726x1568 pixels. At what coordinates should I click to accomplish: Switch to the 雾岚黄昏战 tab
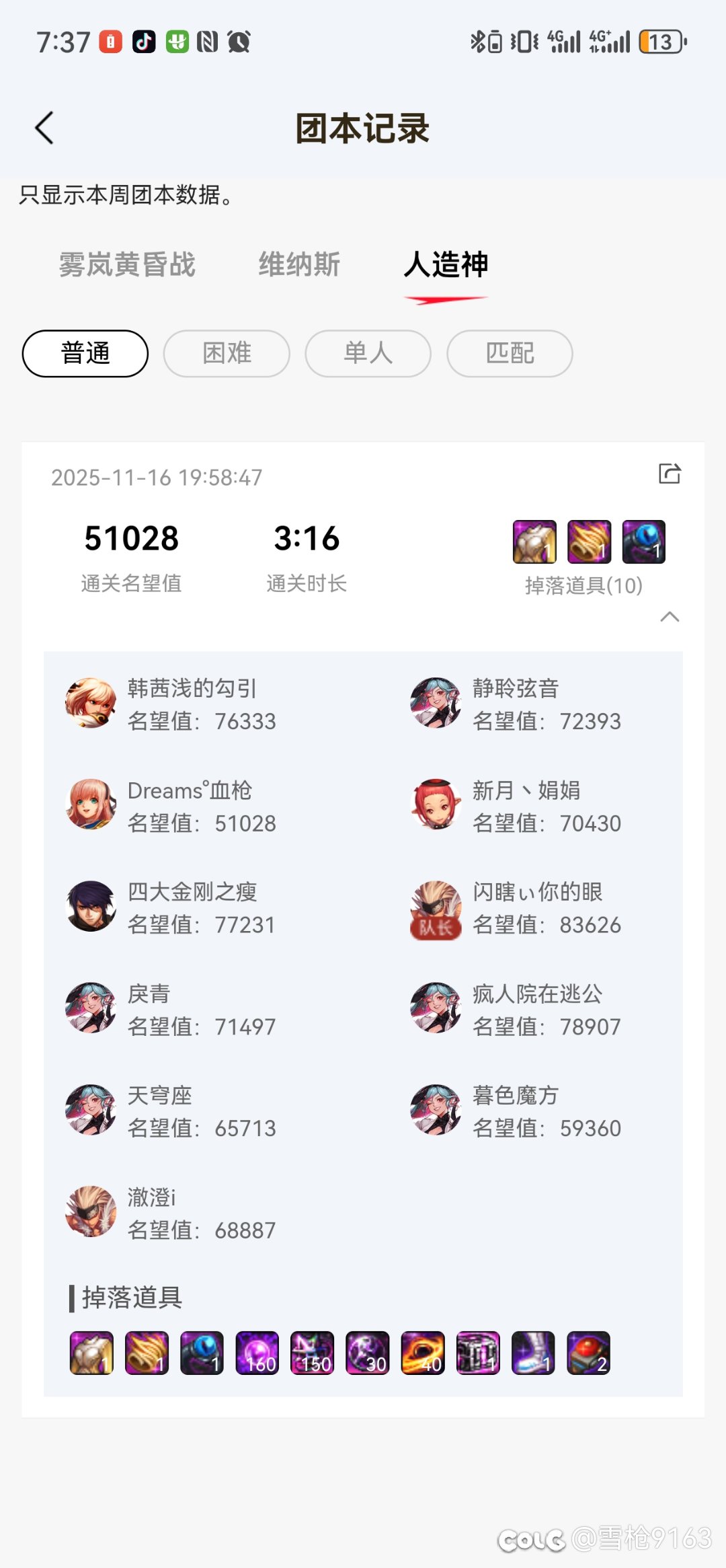(127, 264)
